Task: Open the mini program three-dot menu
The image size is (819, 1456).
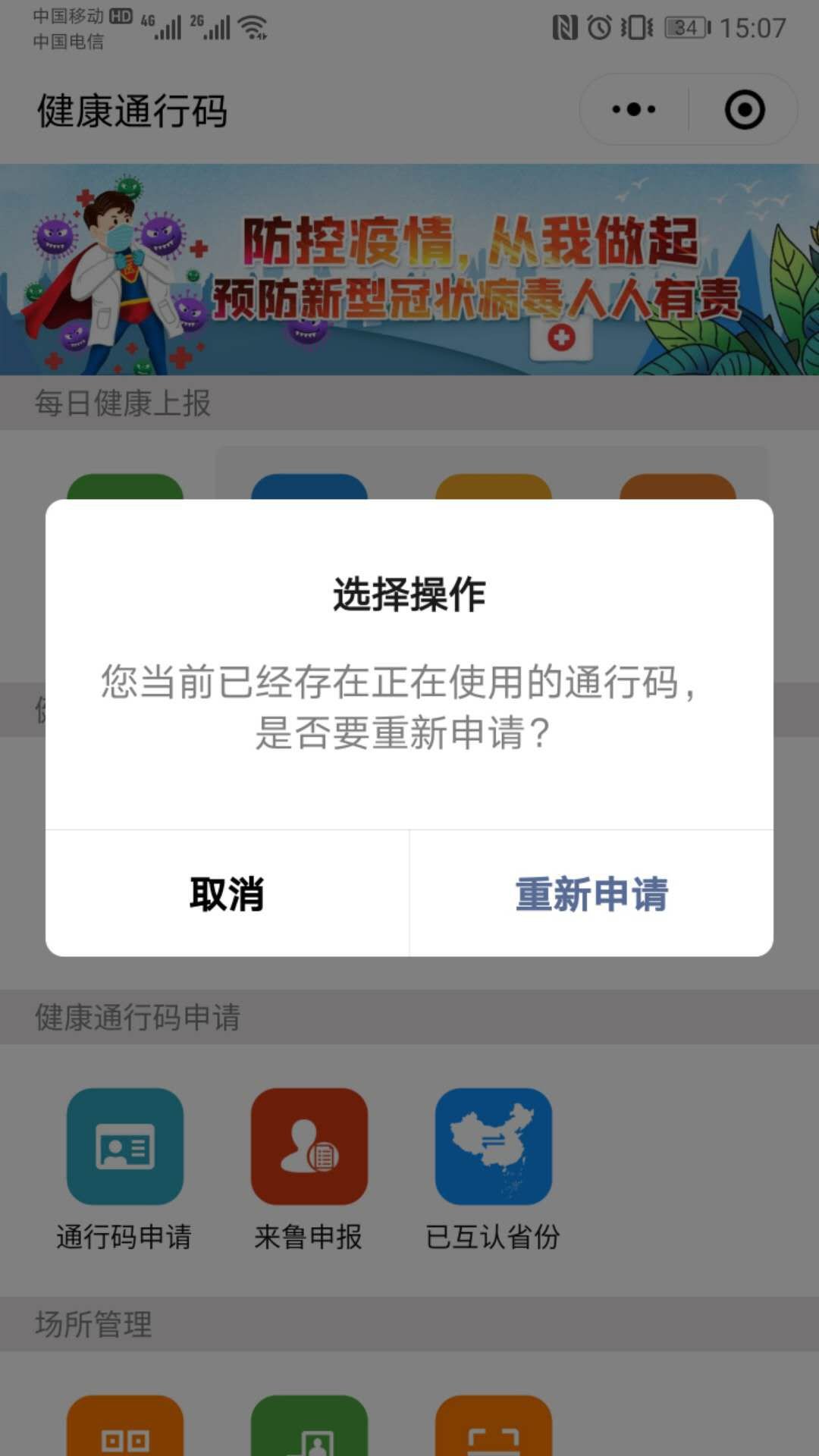Action: coord(634,110)
